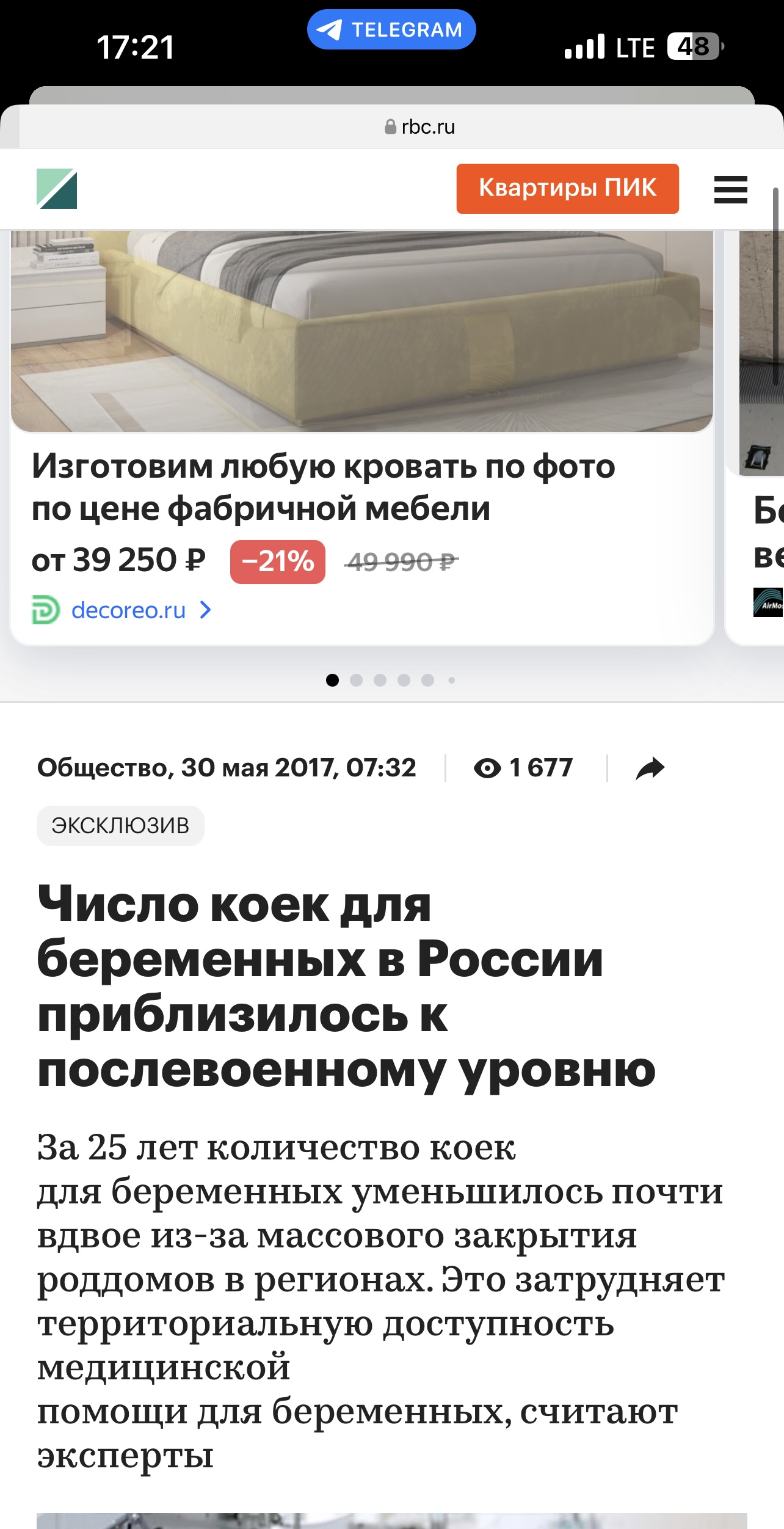Tap the Квартиры ПИК button
Screen dimensions: 784x1529
tap(567, 188)
